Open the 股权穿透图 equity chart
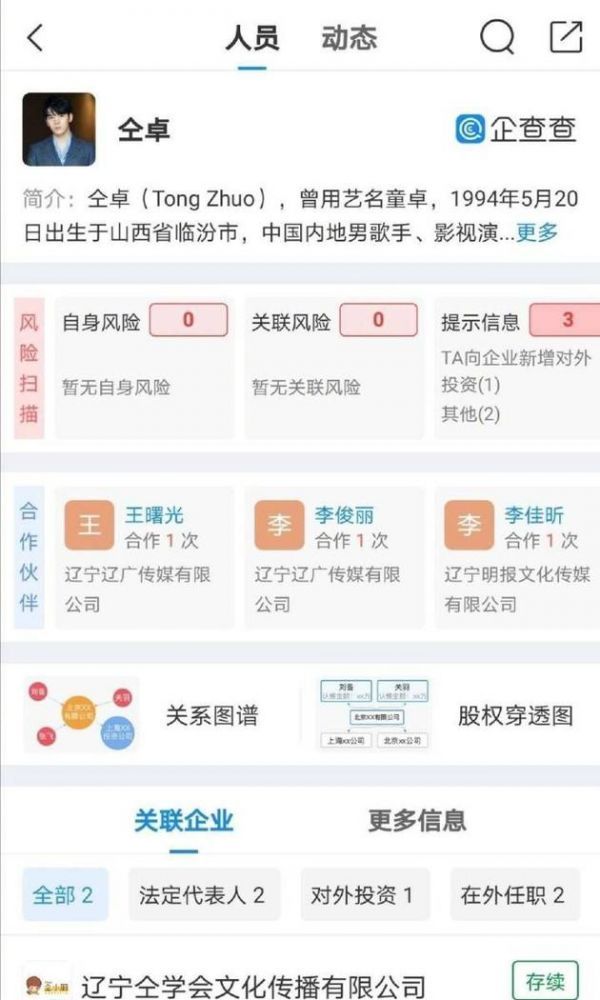The height and width of the screenshot is (1000, 600). click(450, 715)
